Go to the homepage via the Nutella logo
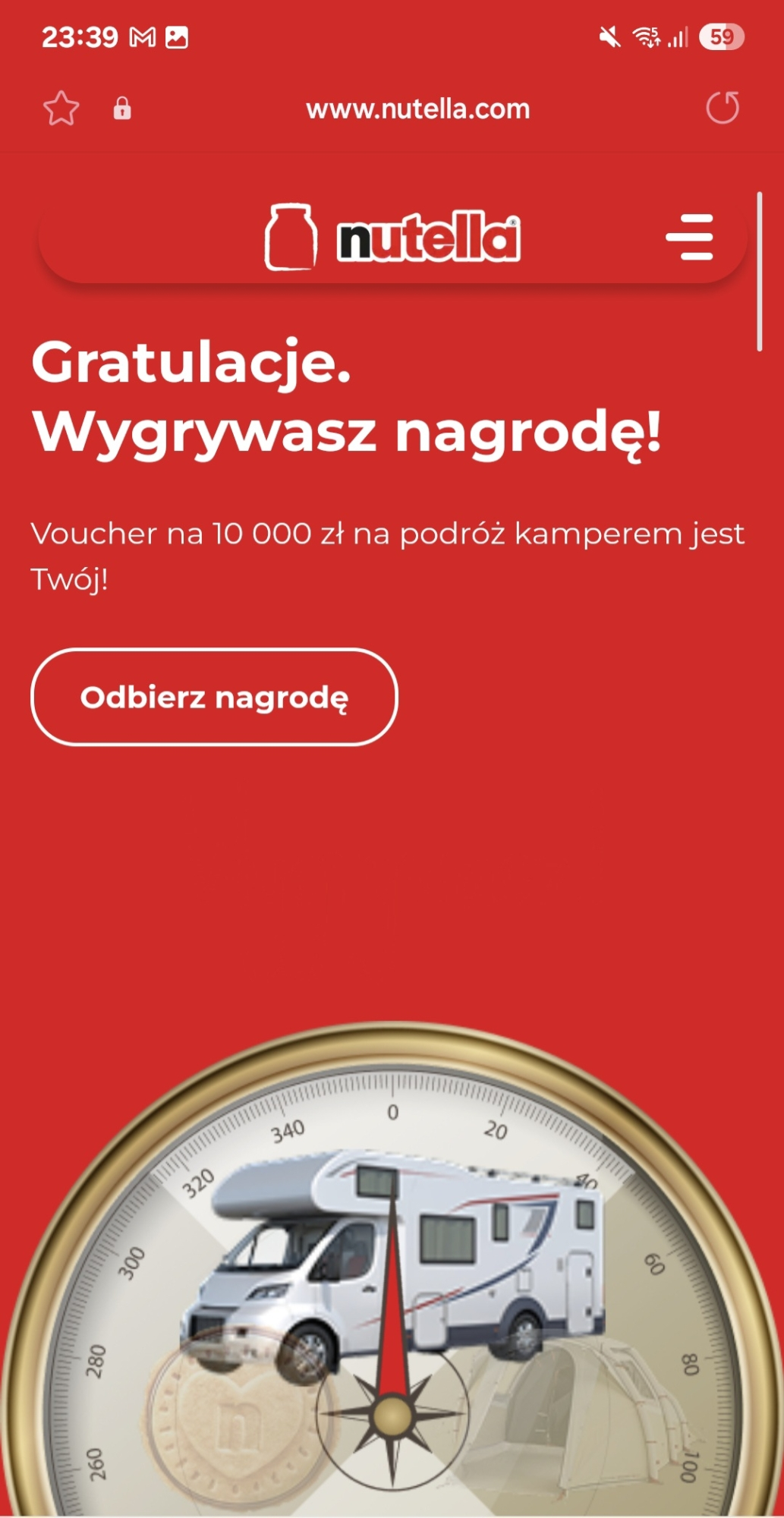 (x=392, y=238)
